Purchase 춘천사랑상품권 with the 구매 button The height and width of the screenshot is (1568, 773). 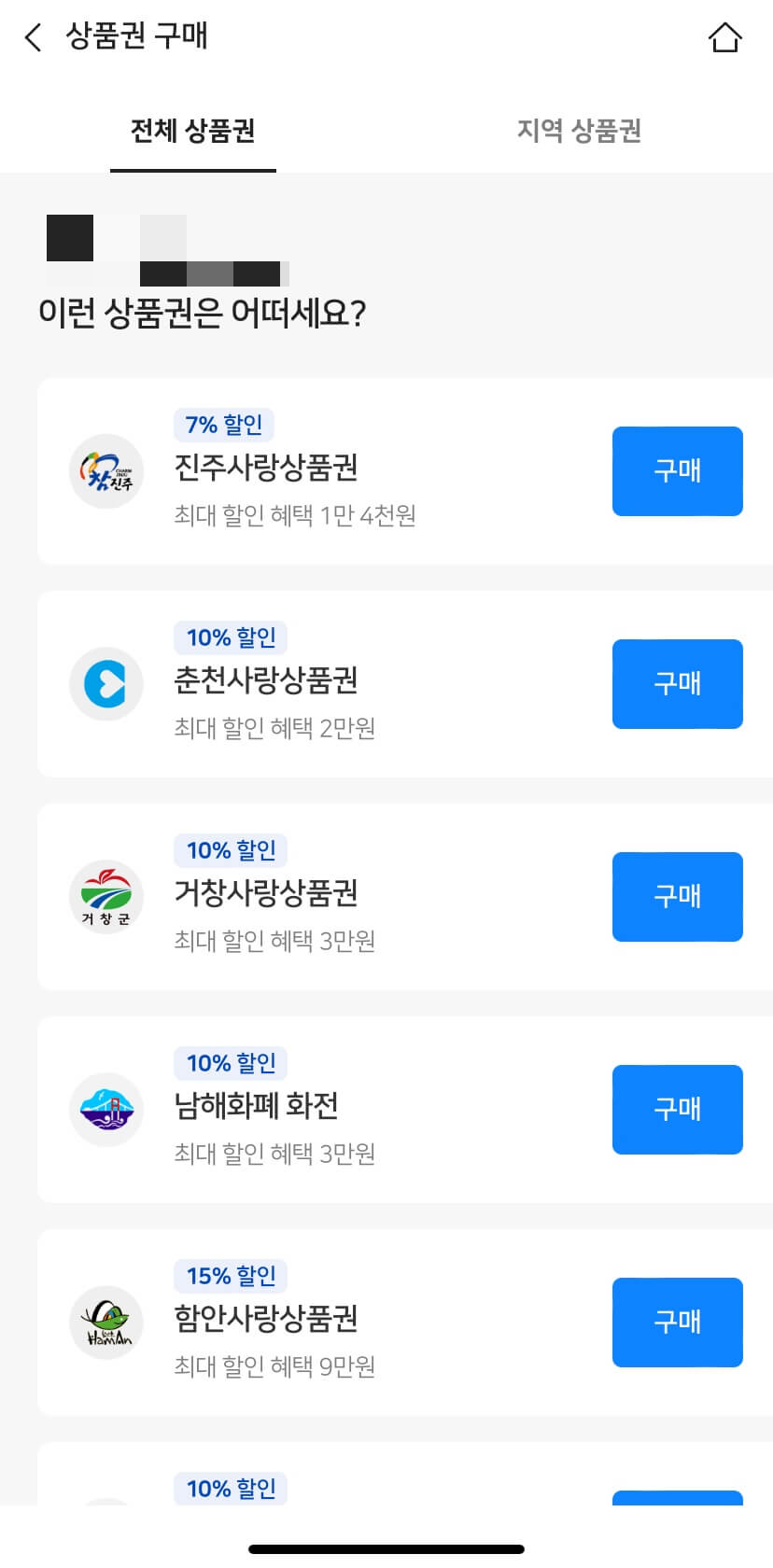pyautogui.click(x=677, y=684)
